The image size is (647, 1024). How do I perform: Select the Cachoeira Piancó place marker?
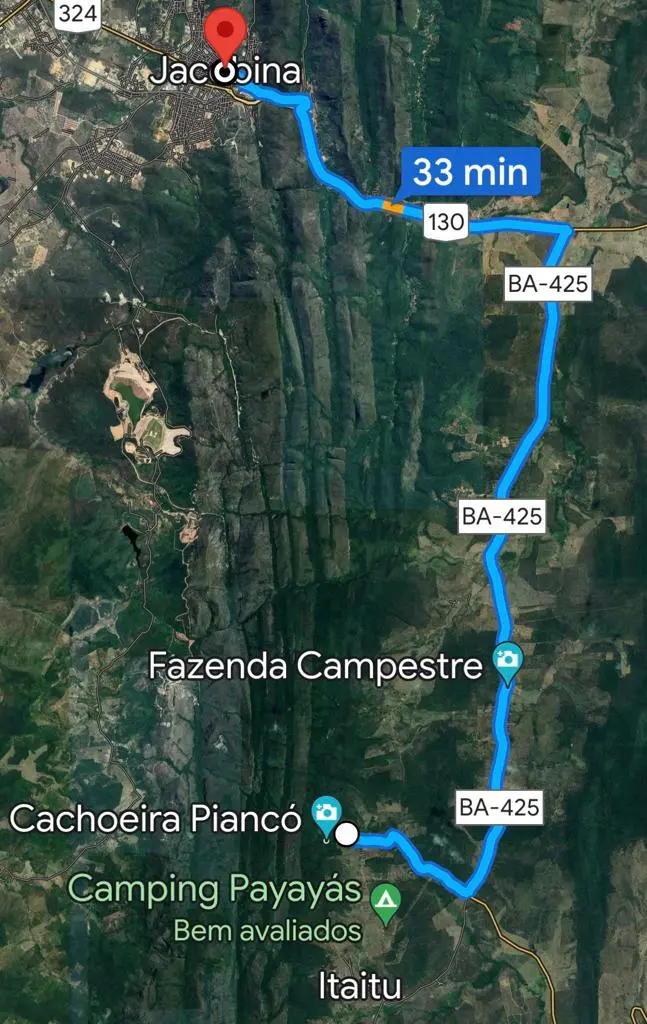(x=325, y=813)
